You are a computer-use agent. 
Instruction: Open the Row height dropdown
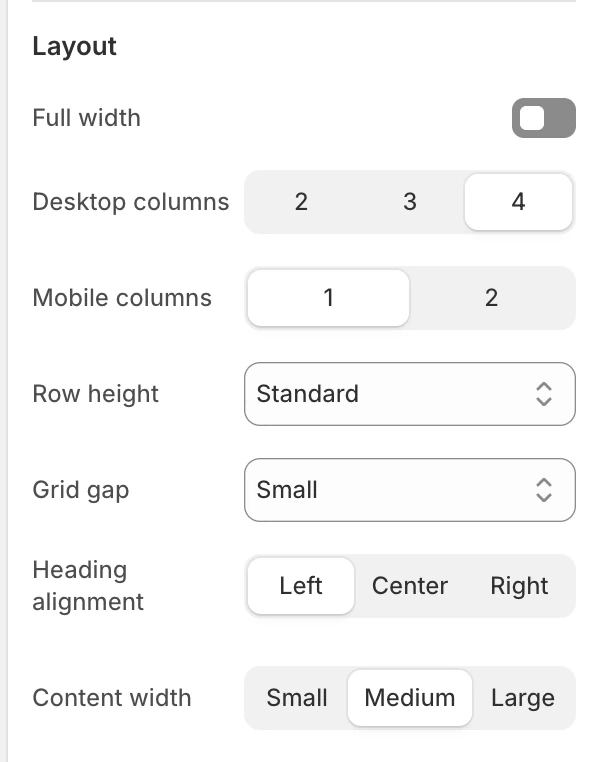click(x=410, y=394)
